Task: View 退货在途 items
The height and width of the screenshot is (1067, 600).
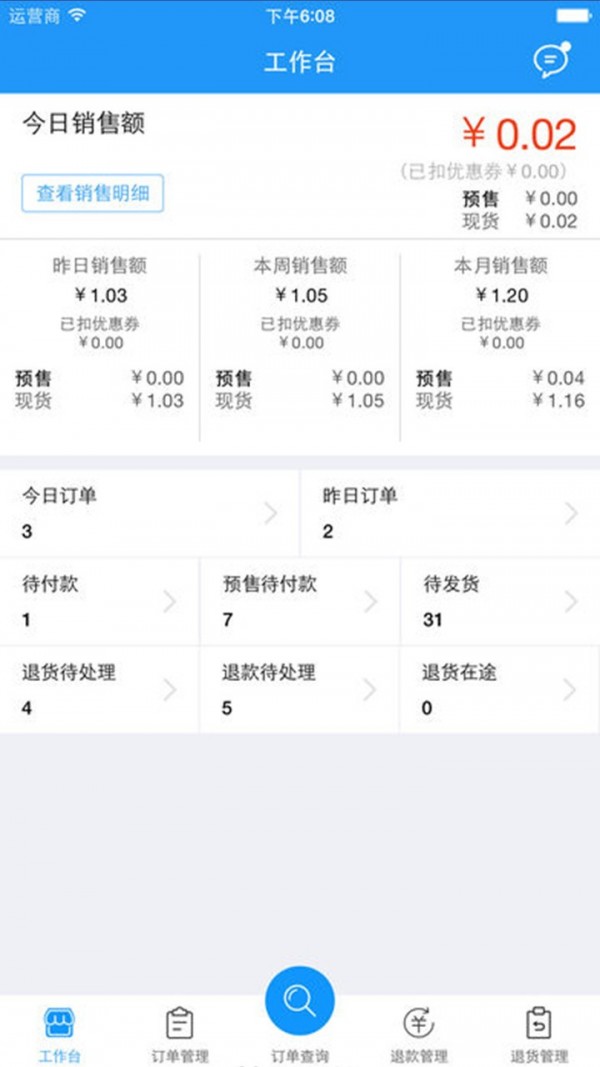Action: (500, 690)
